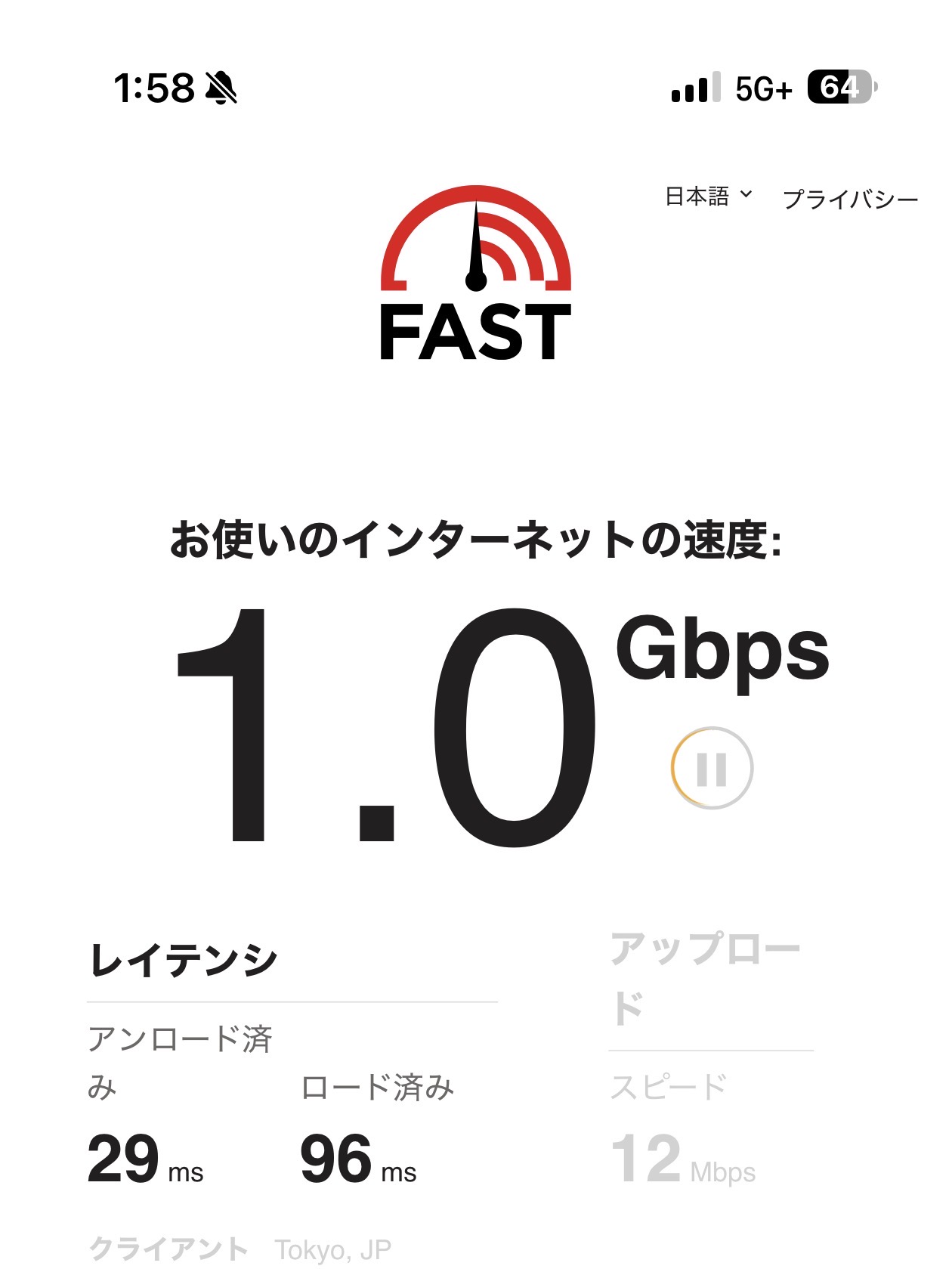Open the プライバシー link
Image resolution: width=952 pixels, height=1269 pixels.
850,199
